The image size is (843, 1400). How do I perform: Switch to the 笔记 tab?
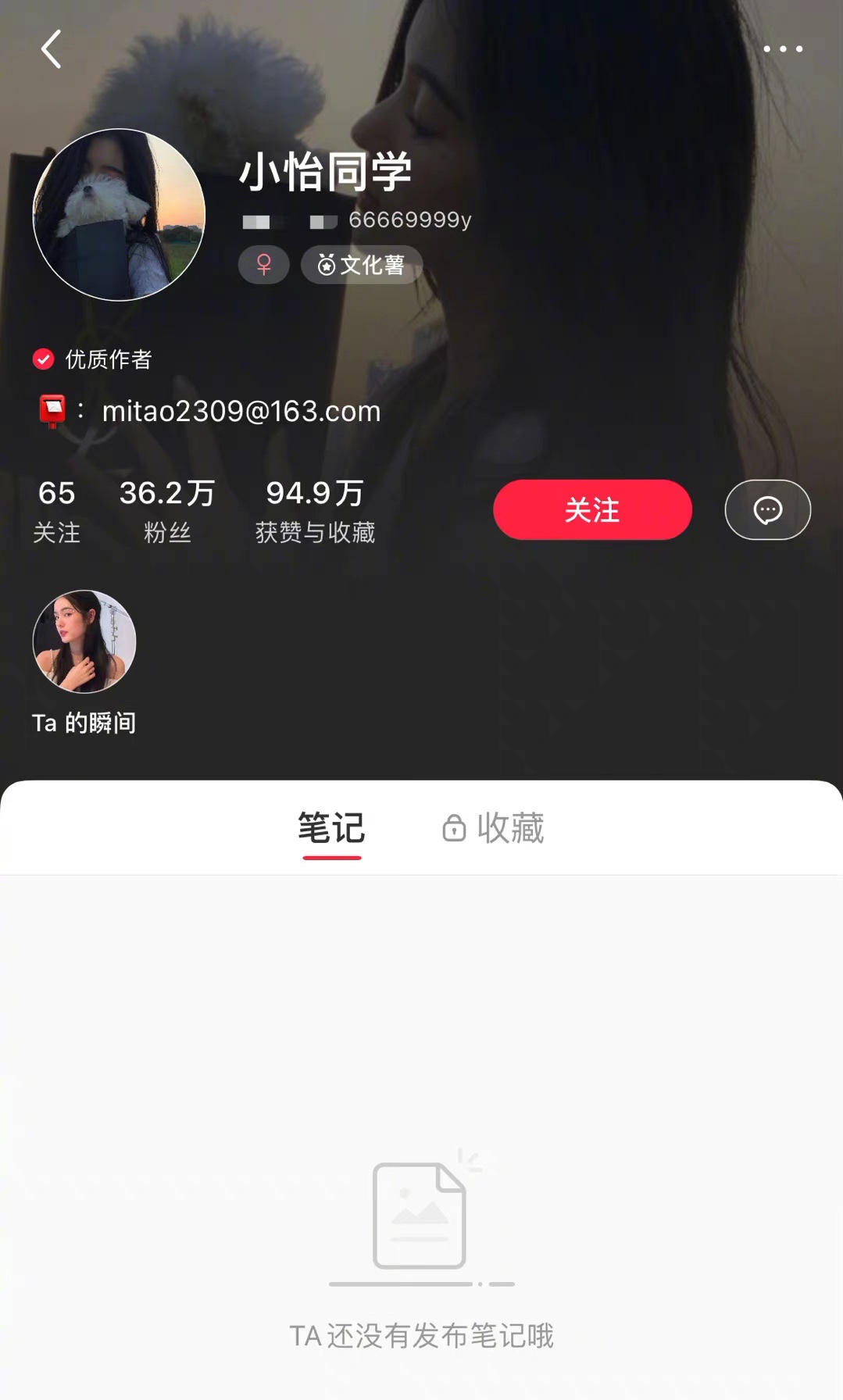(331, 828)
